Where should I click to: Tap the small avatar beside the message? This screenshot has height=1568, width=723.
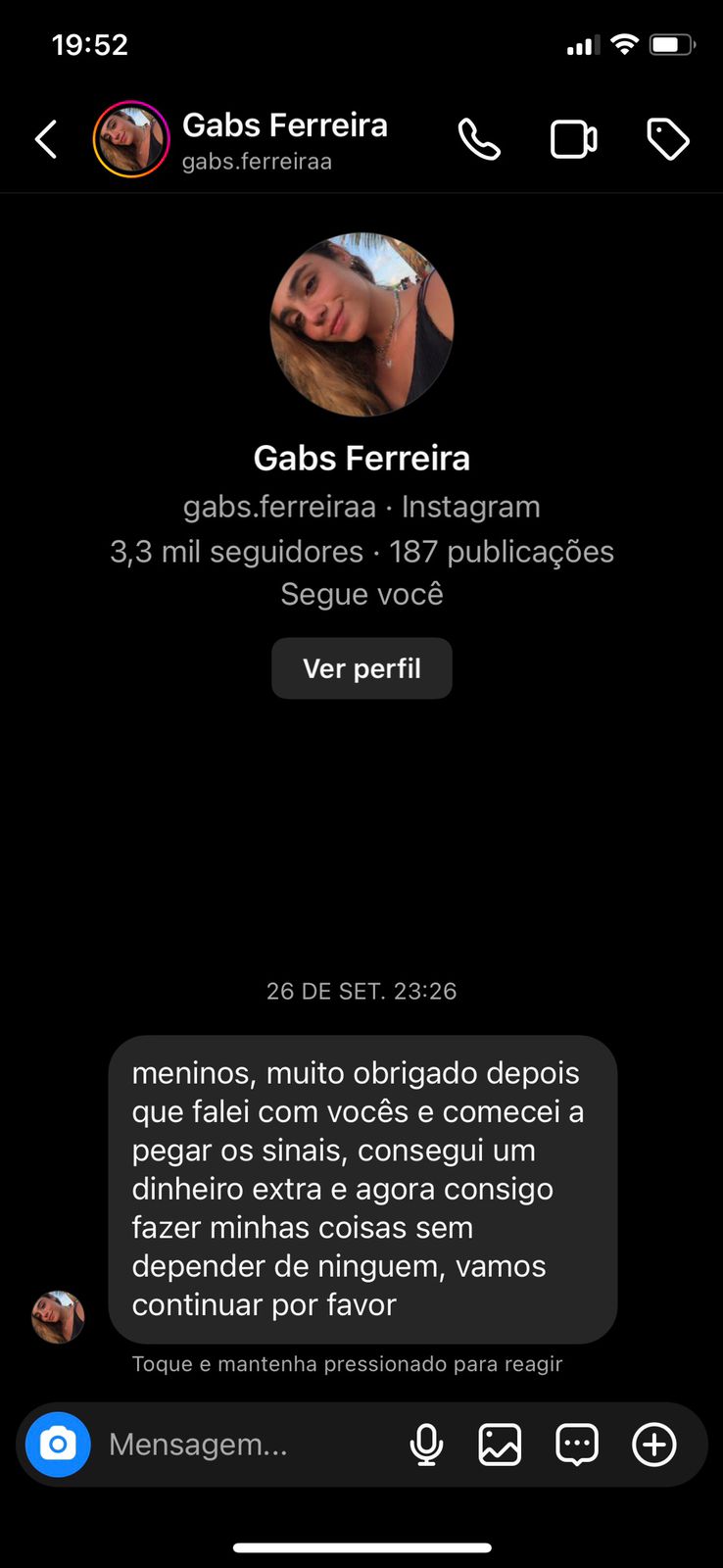click(x=58, y=1316)
